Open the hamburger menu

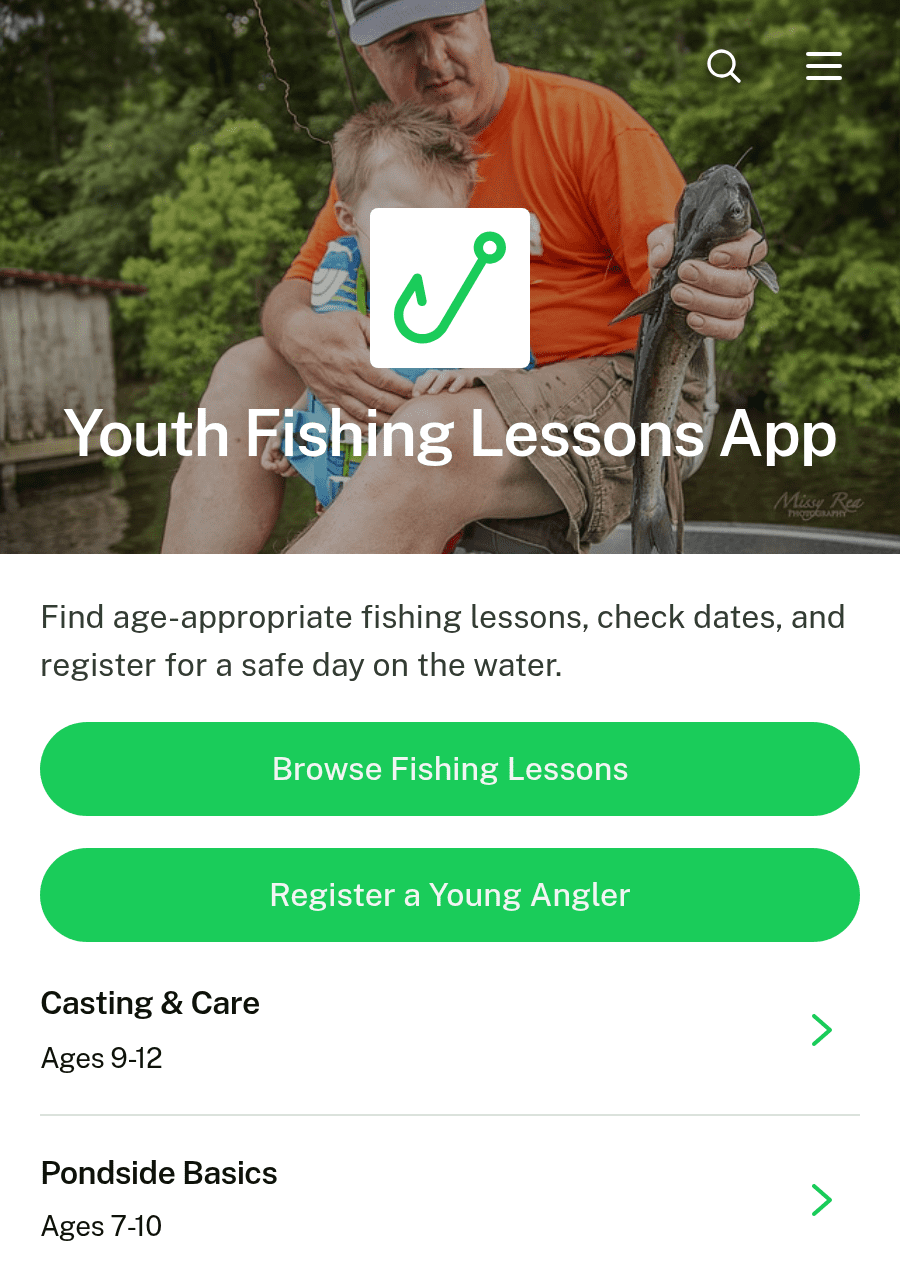coord(824,66)
